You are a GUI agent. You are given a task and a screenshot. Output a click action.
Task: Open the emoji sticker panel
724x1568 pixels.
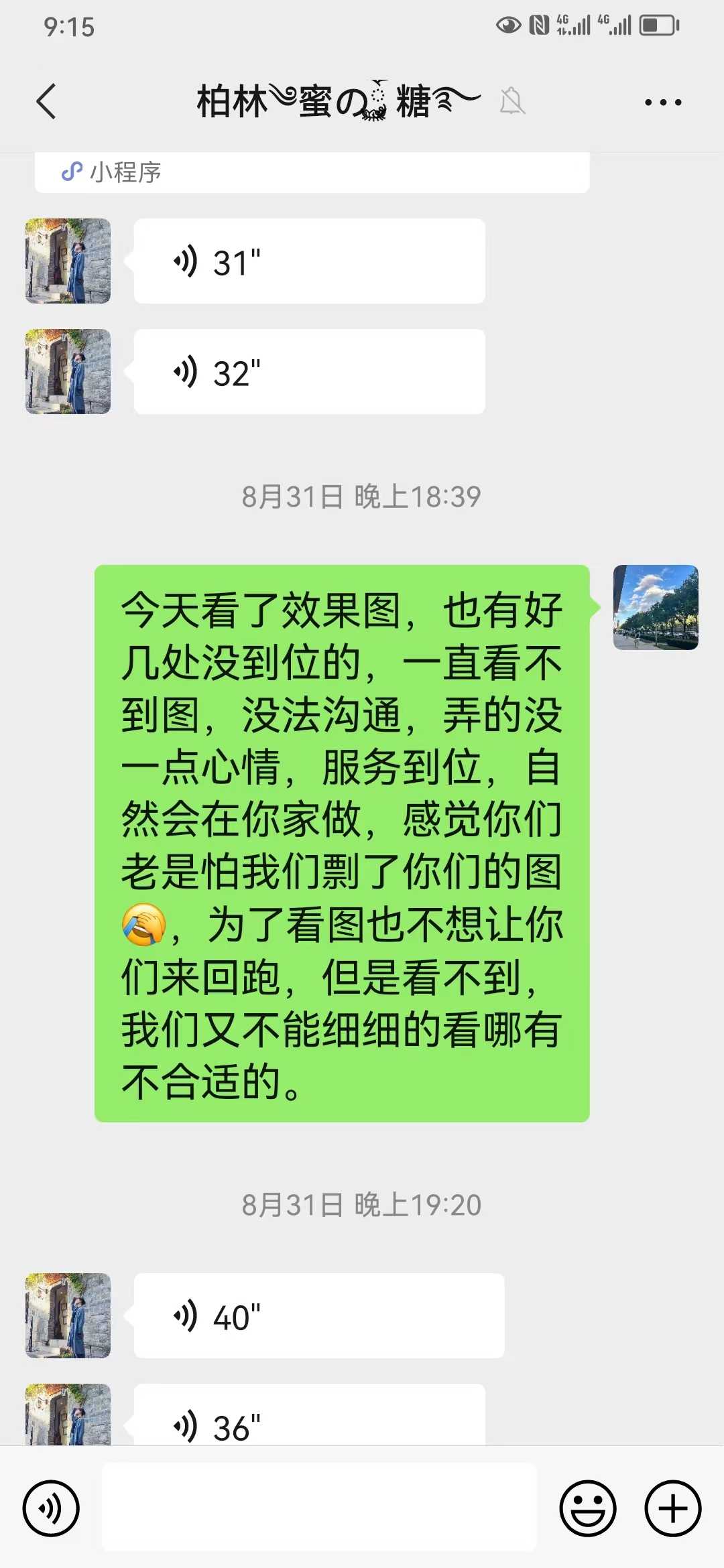tap(587, 1508)
